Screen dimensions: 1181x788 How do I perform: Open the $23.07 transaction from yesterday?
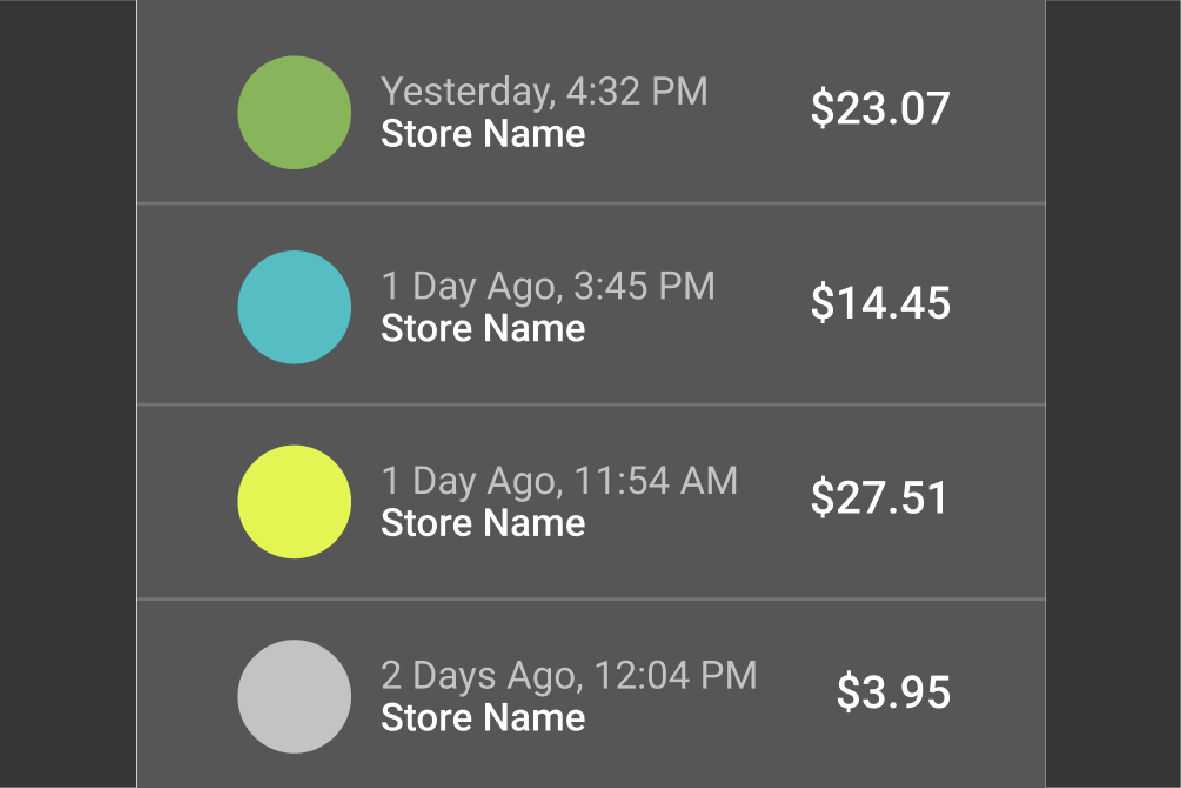click(x=590, y=111)
